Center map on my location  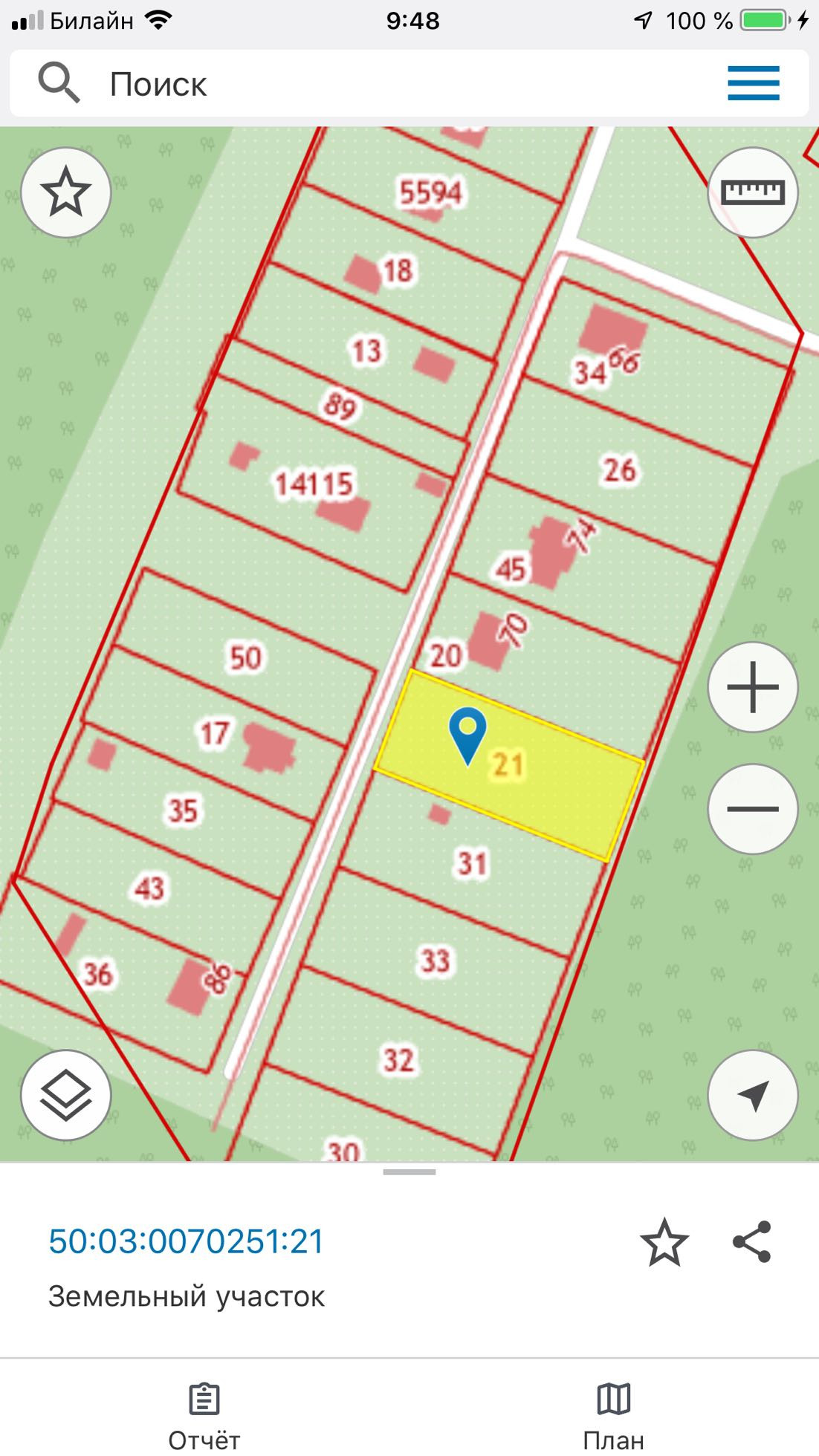tap(753, 1095)
